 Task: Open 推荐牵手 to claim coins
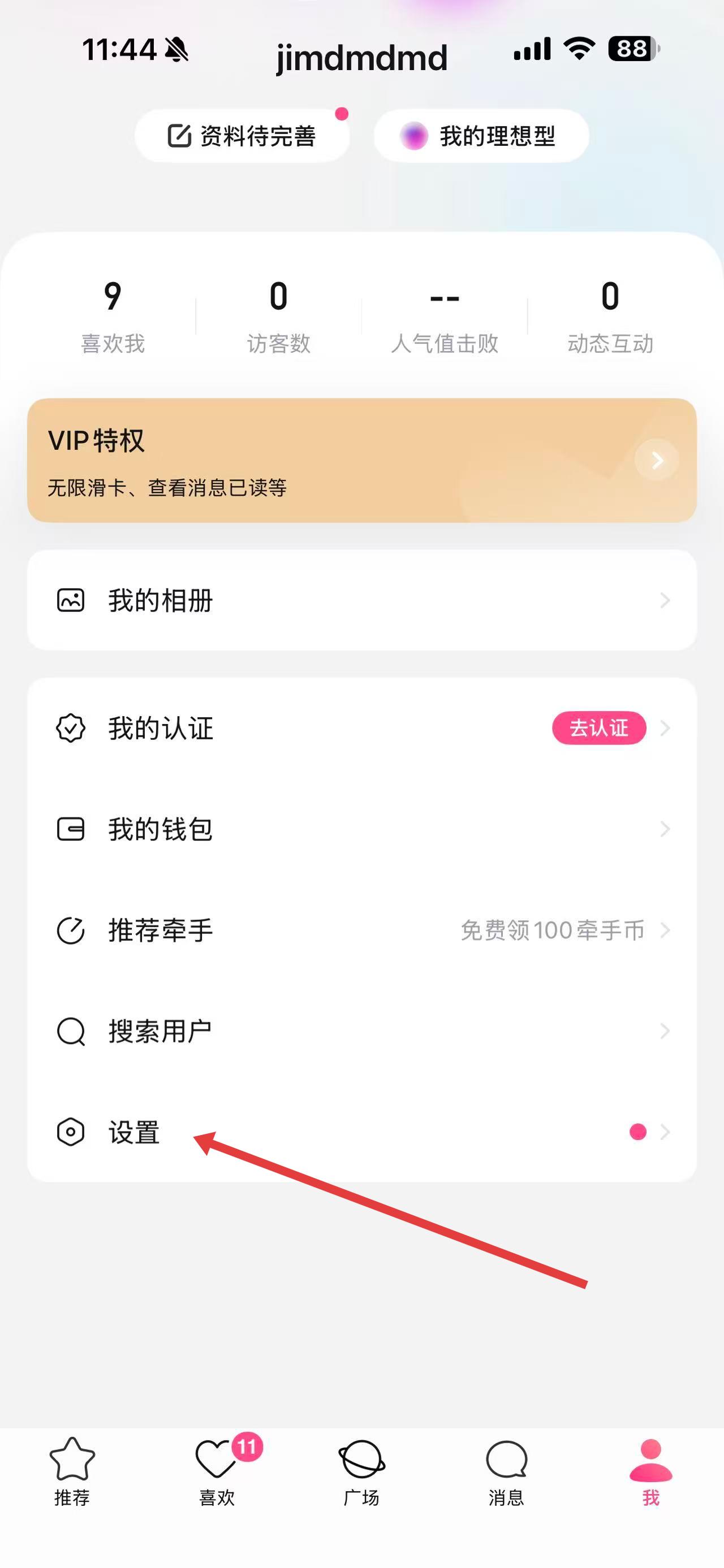click(361, 930)
